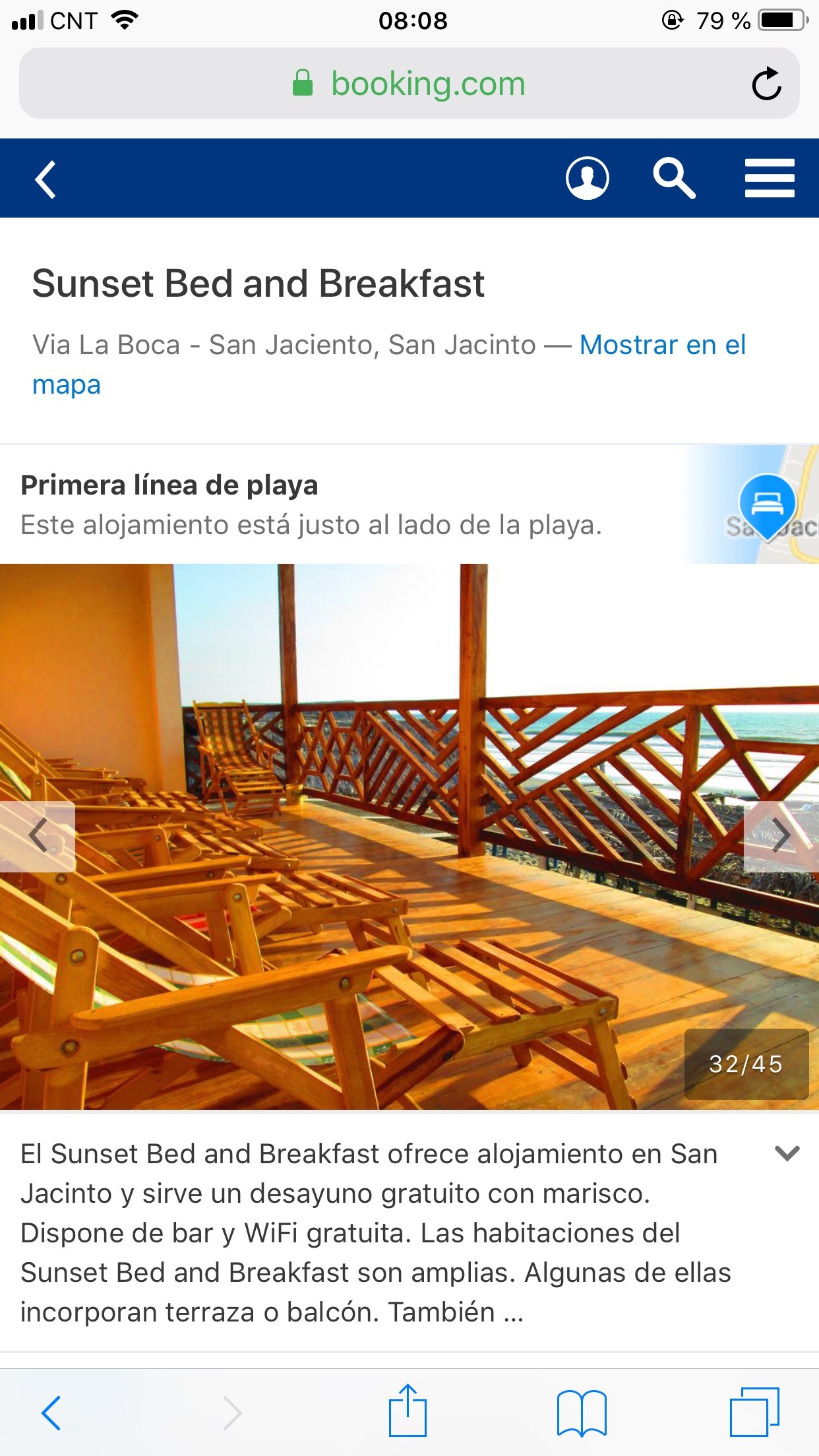Viewport: 819px width, 1456px height.
Task: Reload the booking.com page
Action: click(766, 84)
